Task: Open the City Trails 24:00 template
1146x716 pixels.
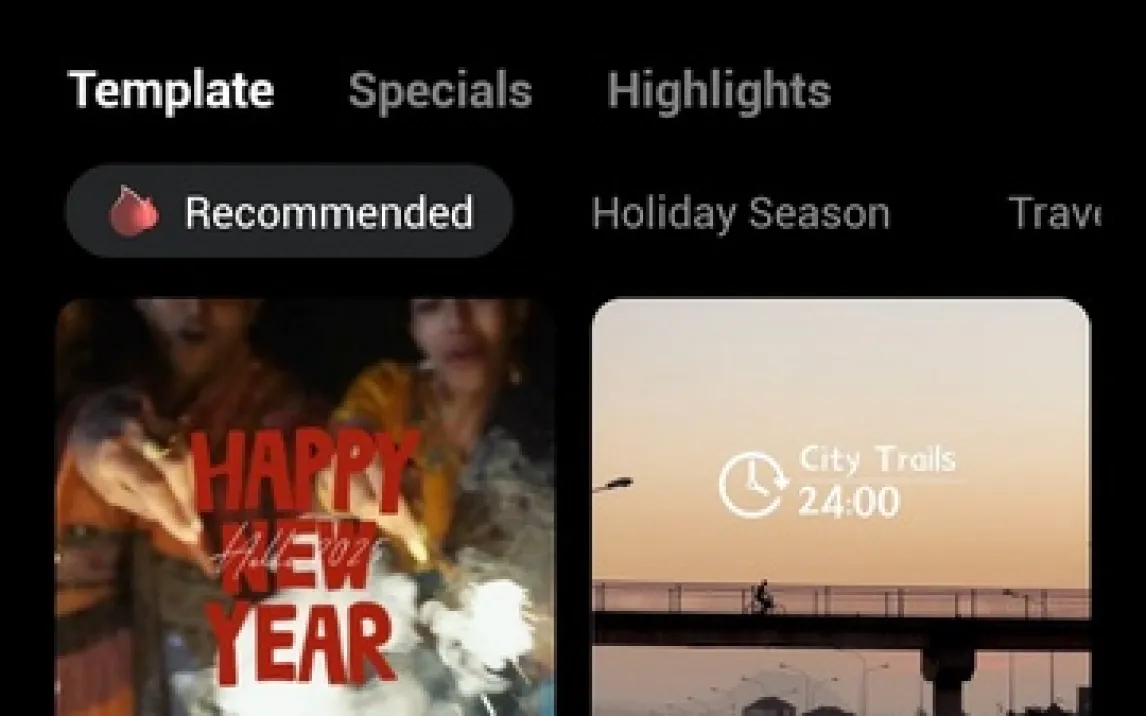Action: coord(840,510)
